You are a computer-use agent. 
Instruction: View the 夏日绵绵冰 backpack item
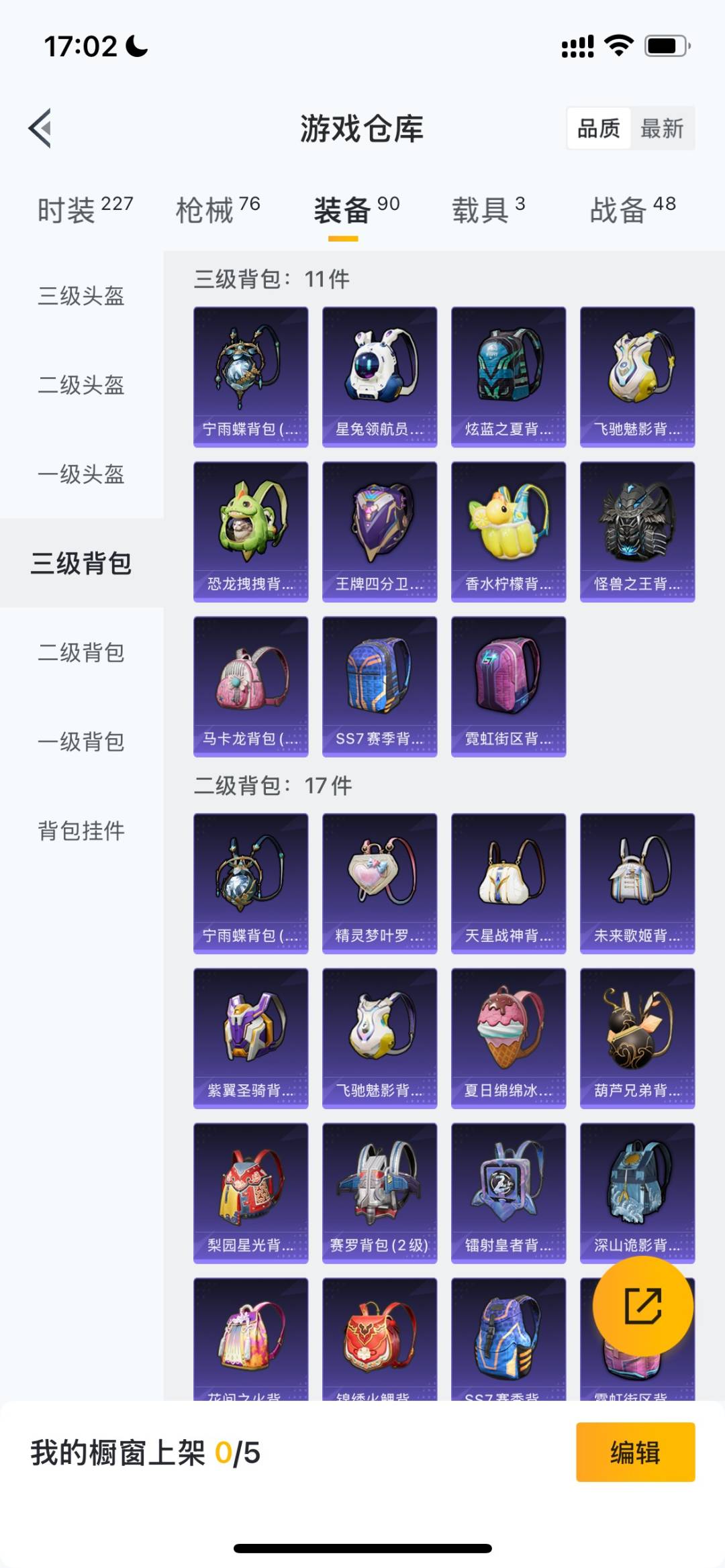pos(509,1038)
